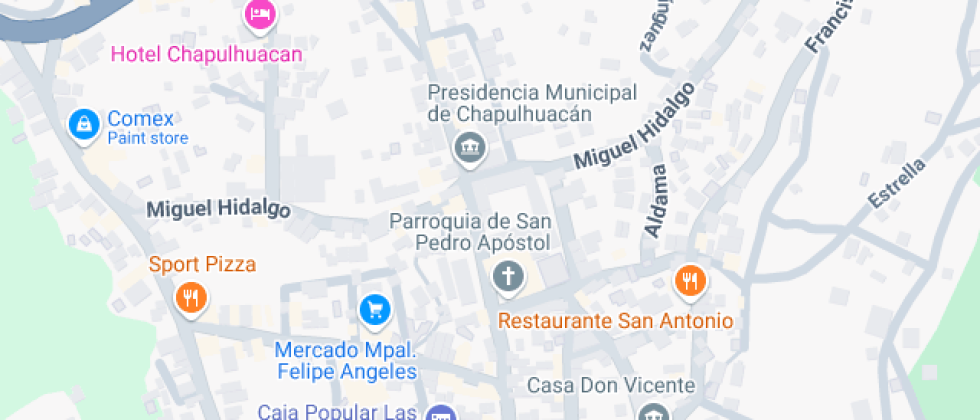Open the Sport Pizza restaurant pin
980x420 pixels.
click(x=190, y=297)
